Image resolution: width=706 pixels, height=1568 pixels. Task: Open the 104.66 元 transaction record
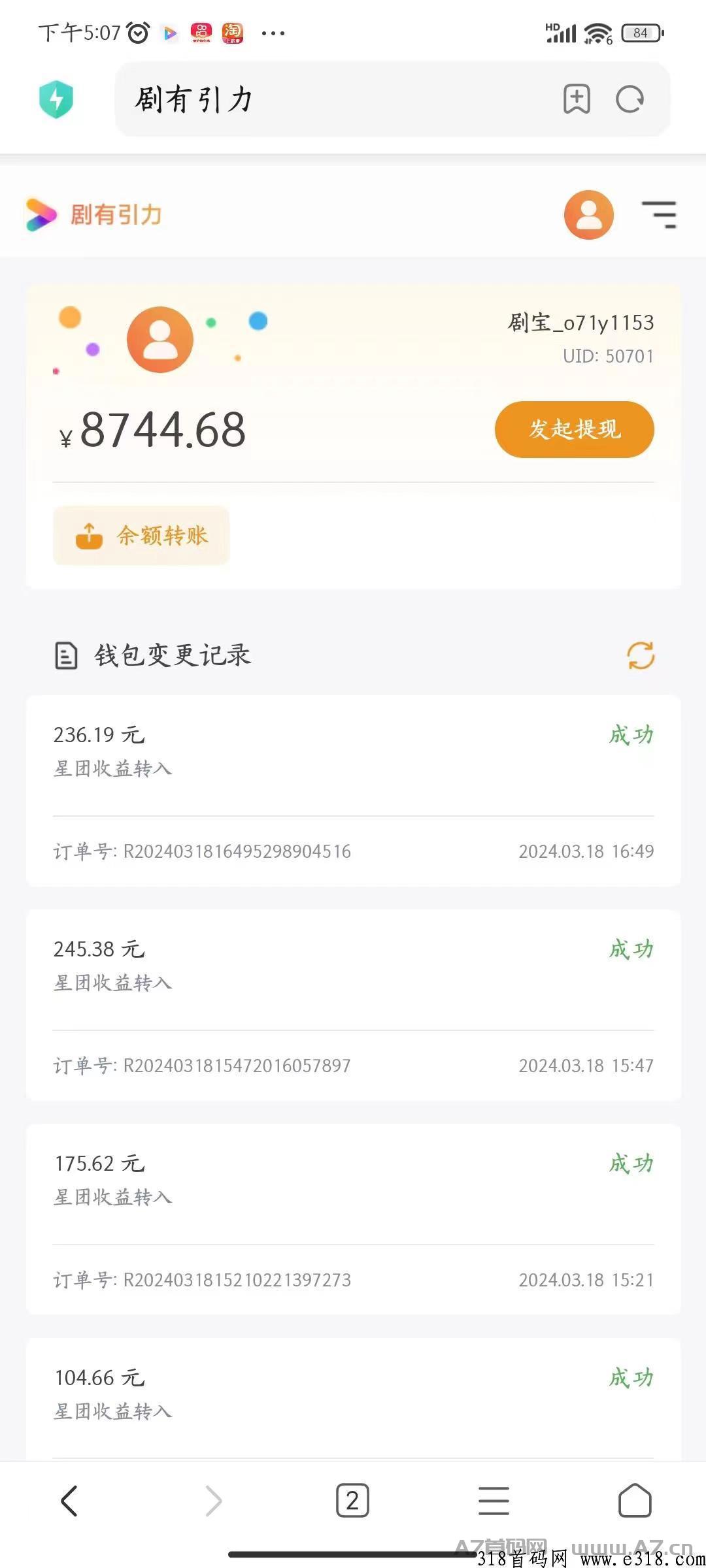point(353,1399)
